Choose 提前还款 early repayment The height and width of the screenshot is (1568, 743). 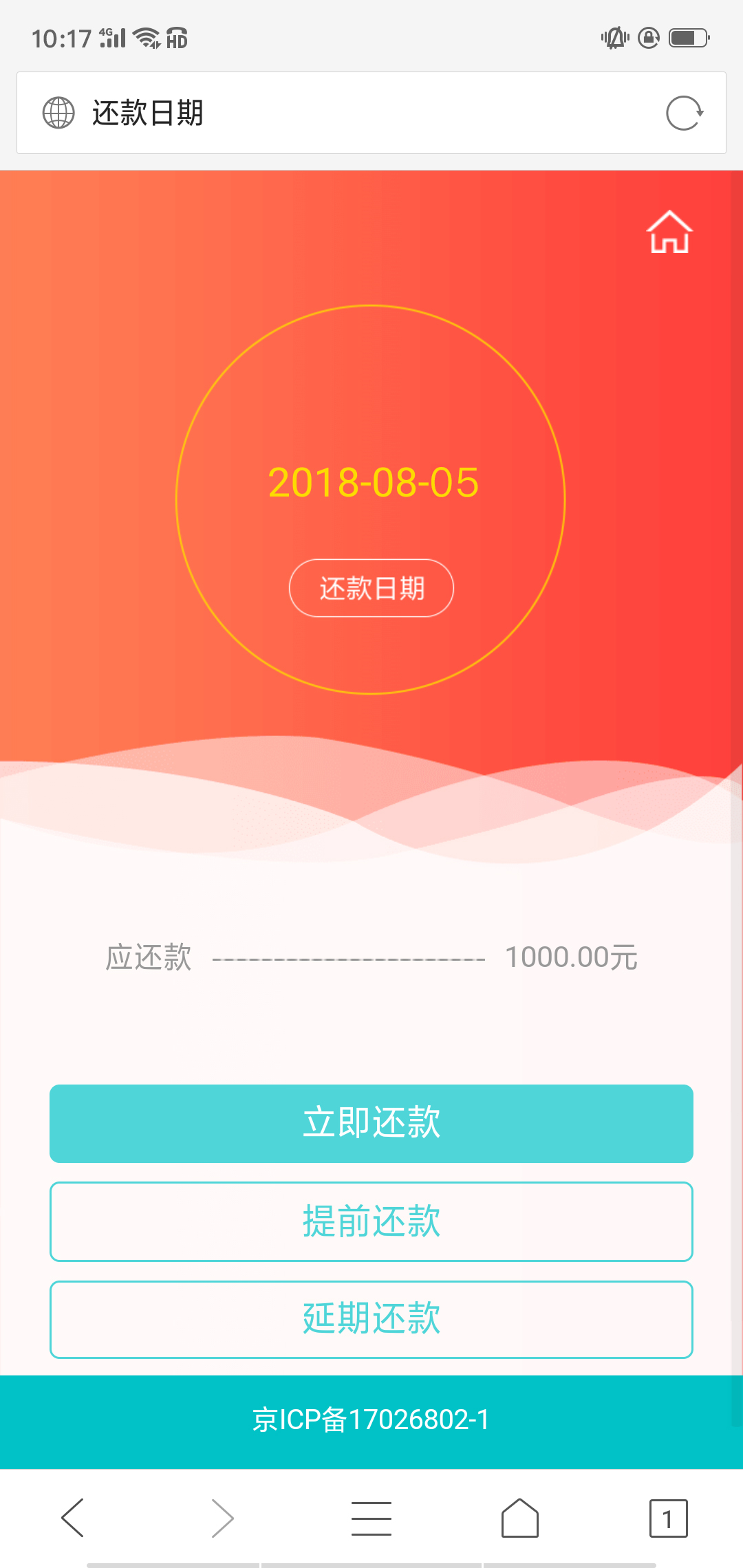point(371,1222)
